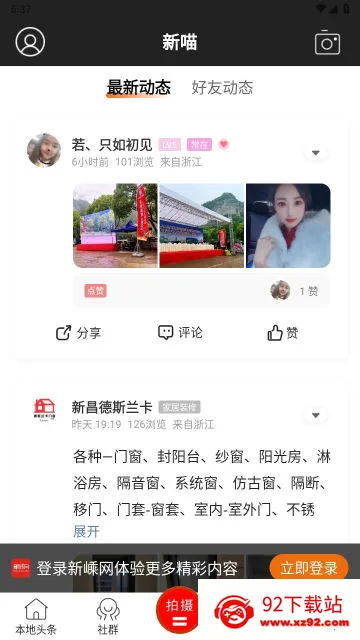Image resolution: width=360 pixels, height=640 pixels.
Task: Open 若、只如初见's profile avatar
Action: pyautogui.click(x=44, y=150)
